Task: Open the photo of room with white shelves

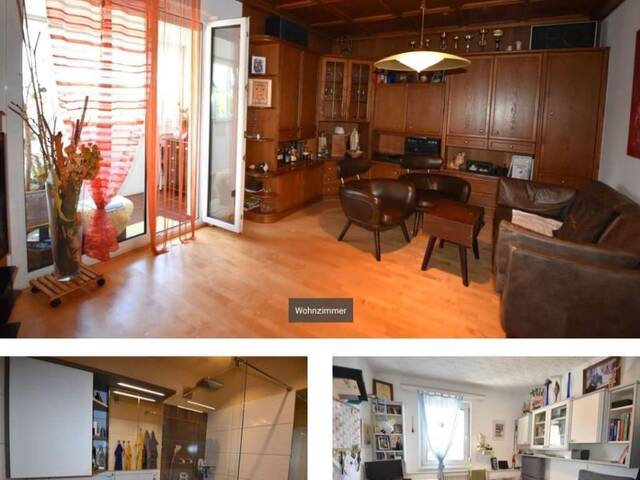Action: [x=486, y=418]
